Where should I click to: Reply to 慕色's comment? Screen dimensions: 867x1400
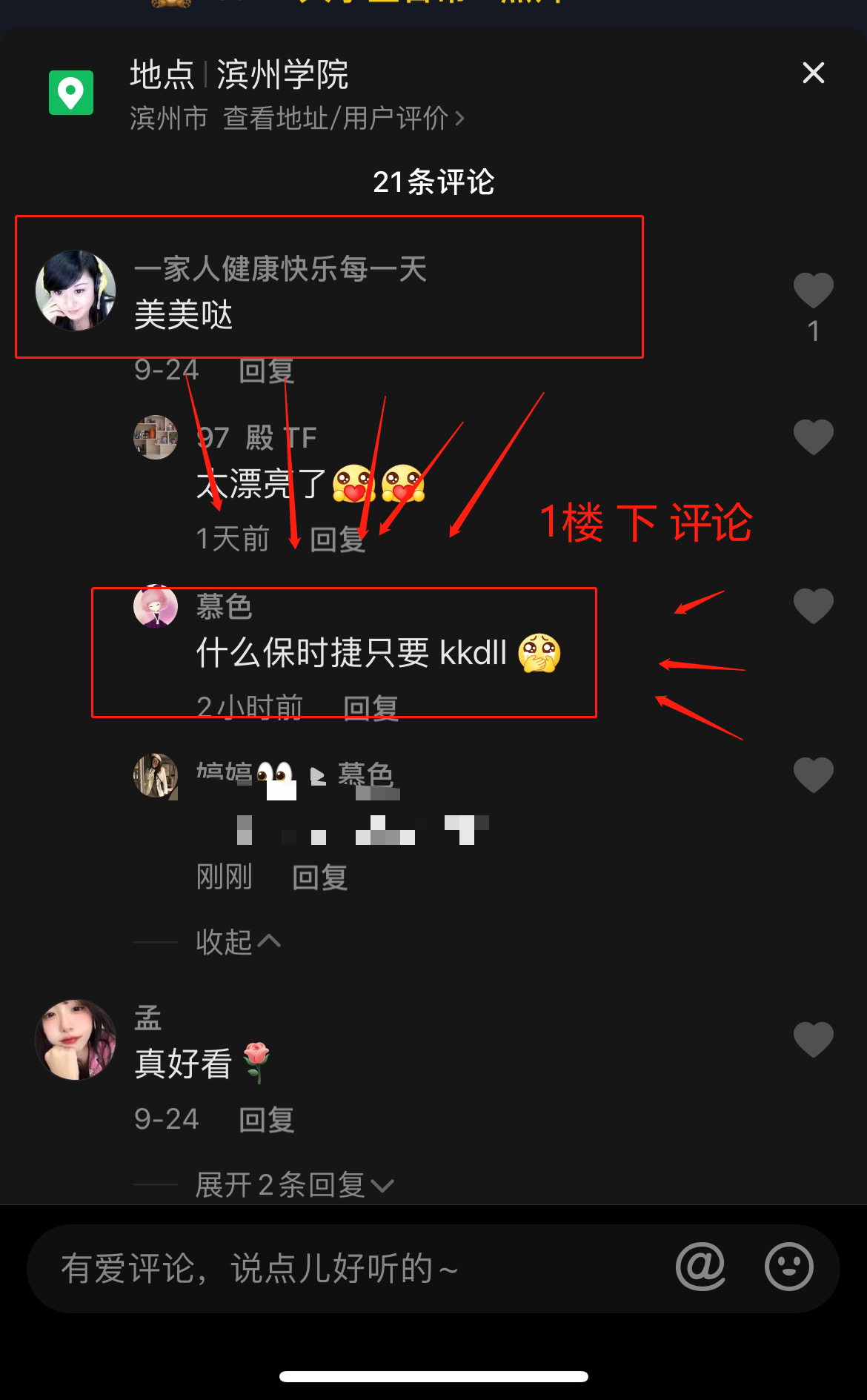click(371, 709)
